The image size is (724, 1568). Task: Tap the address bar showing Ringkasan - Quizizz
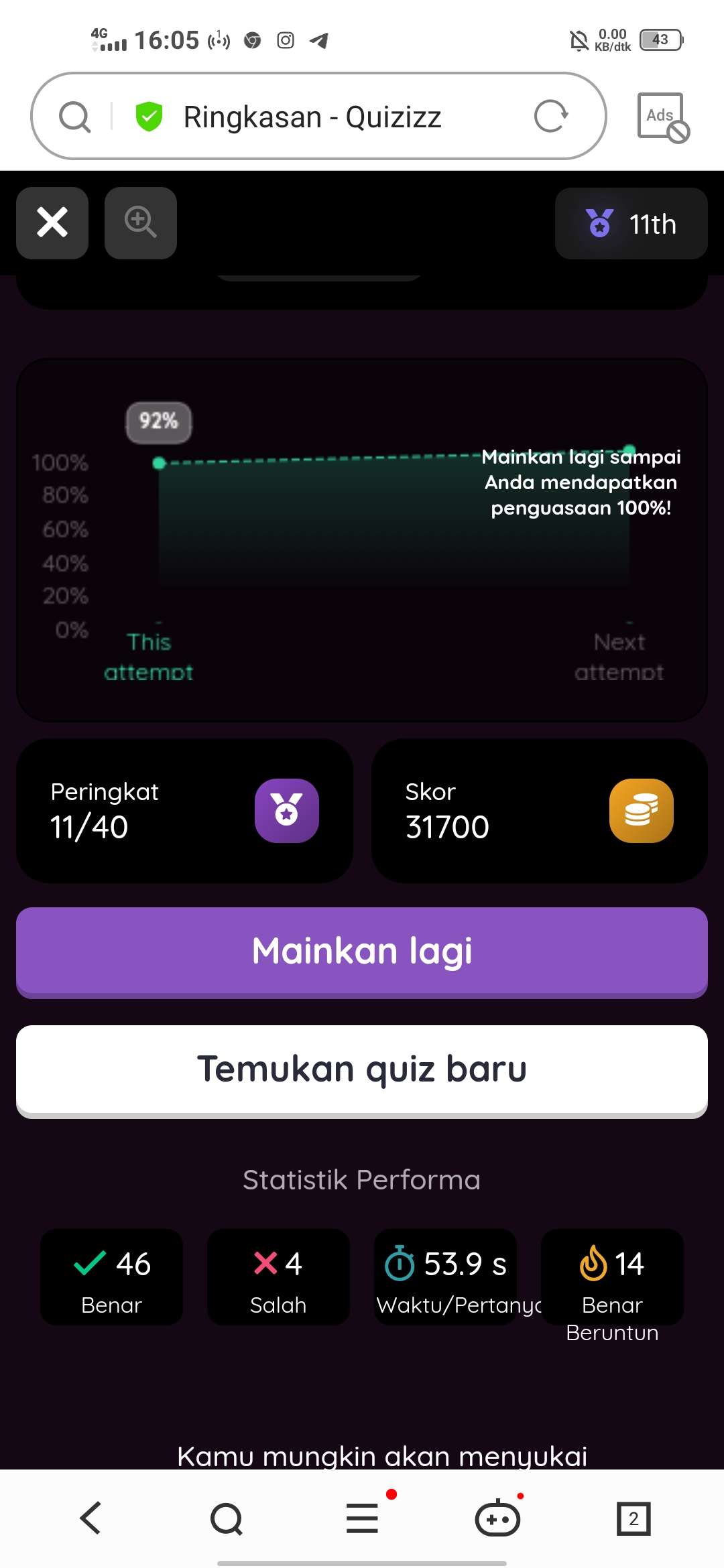point(319,116)
